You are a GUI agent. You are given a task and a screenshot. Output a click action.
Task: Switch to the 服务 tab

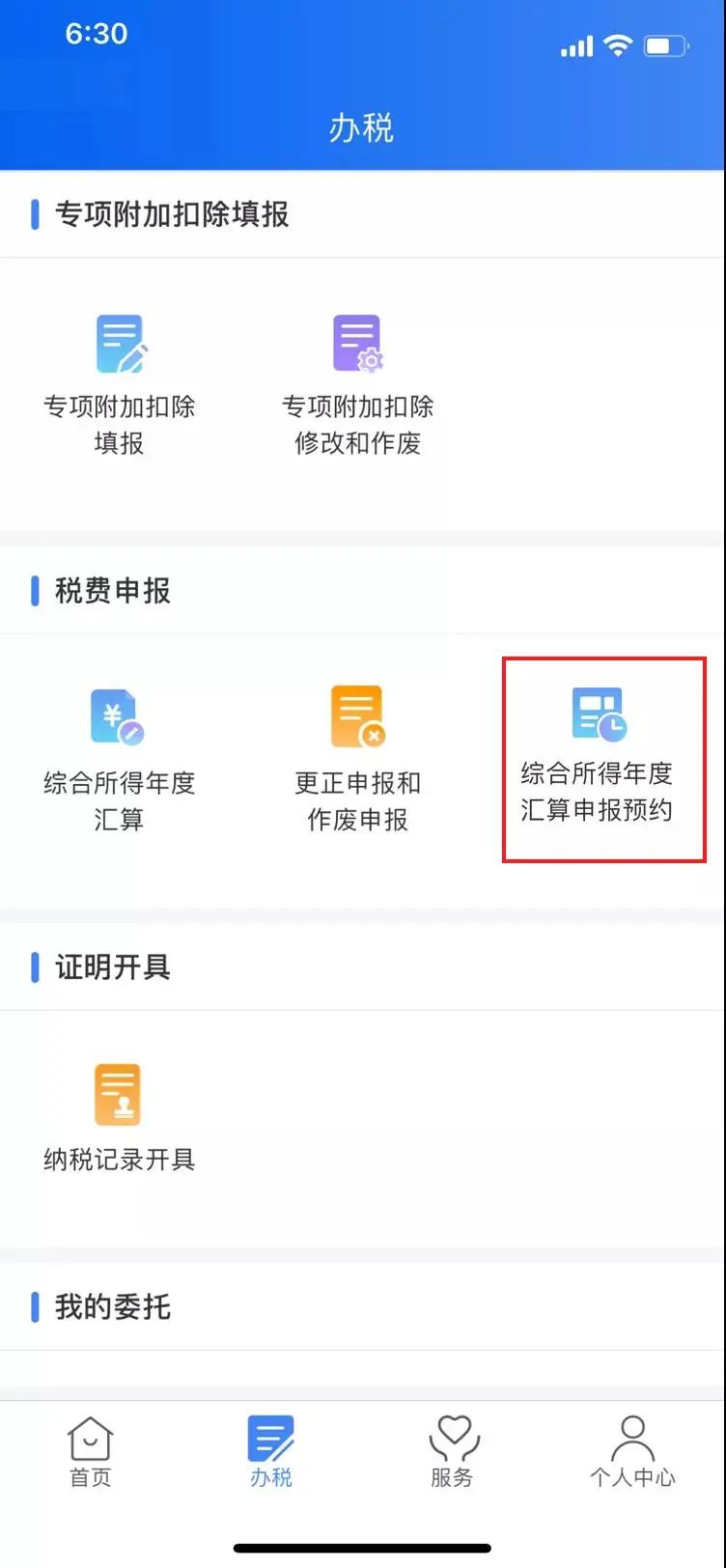(x=452, y=1451)
